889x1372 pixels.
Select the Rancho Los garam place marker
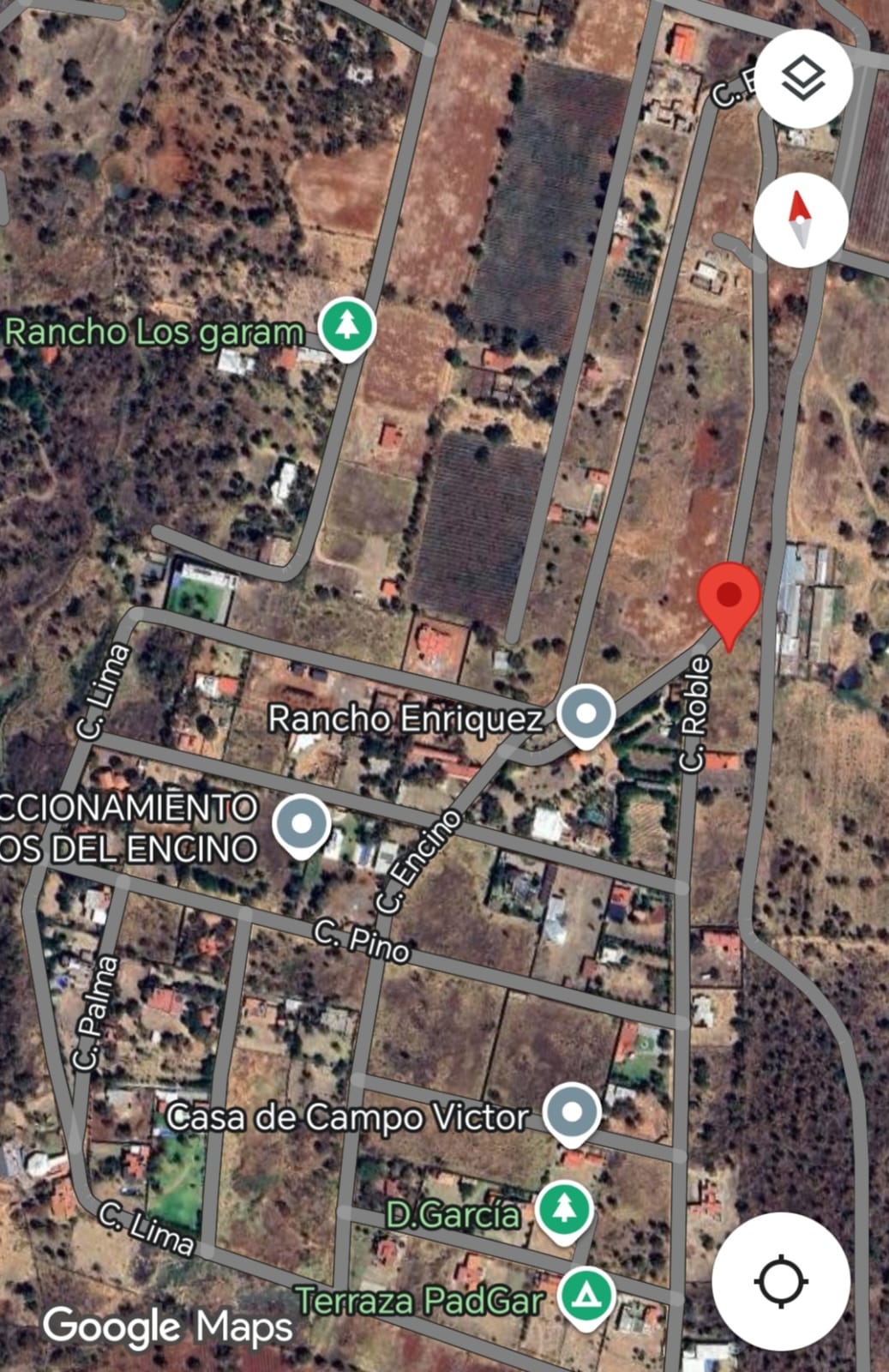tap(346, 326)
